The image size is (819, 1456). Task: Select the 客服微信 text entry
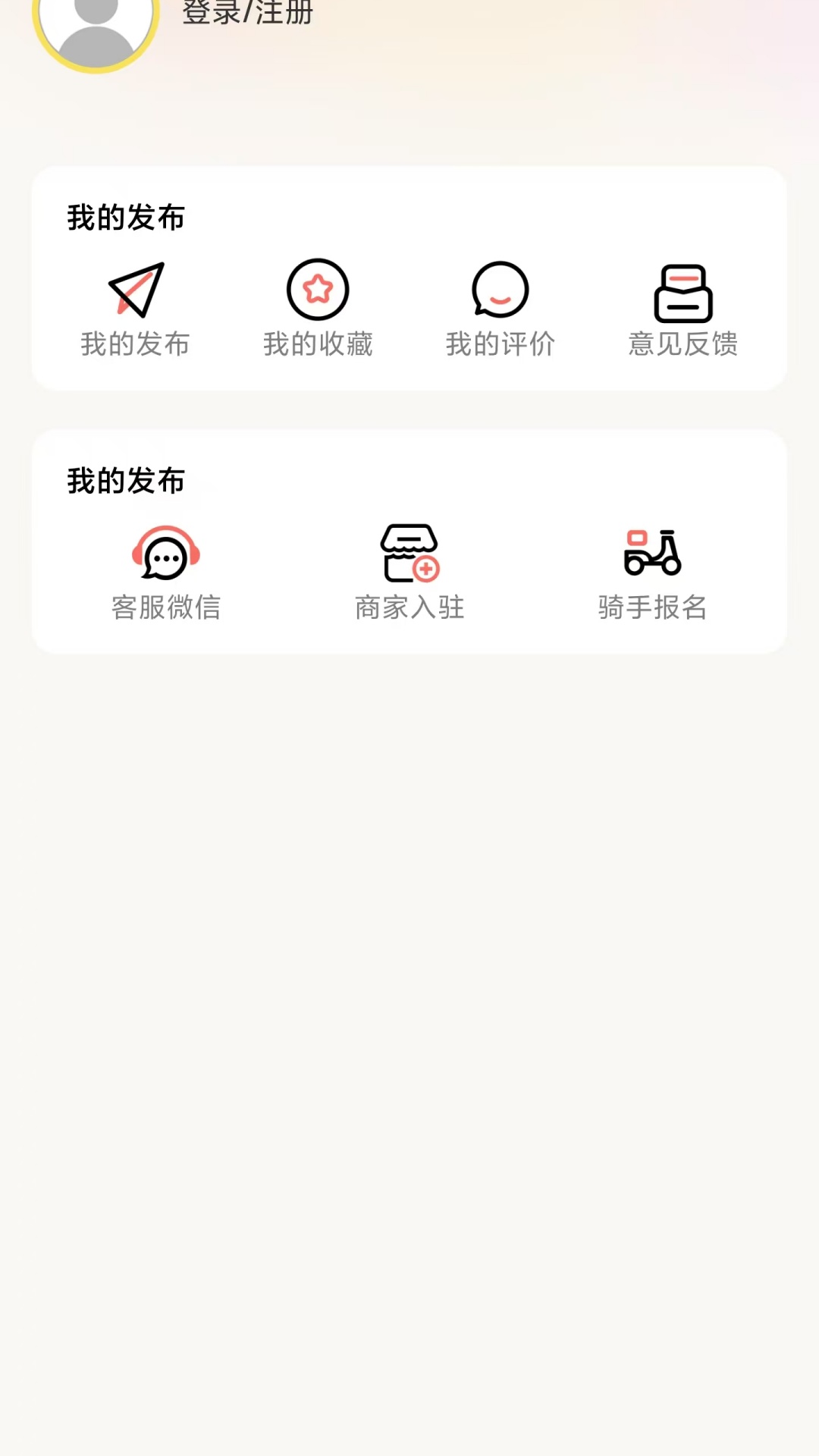coord(168,607)
